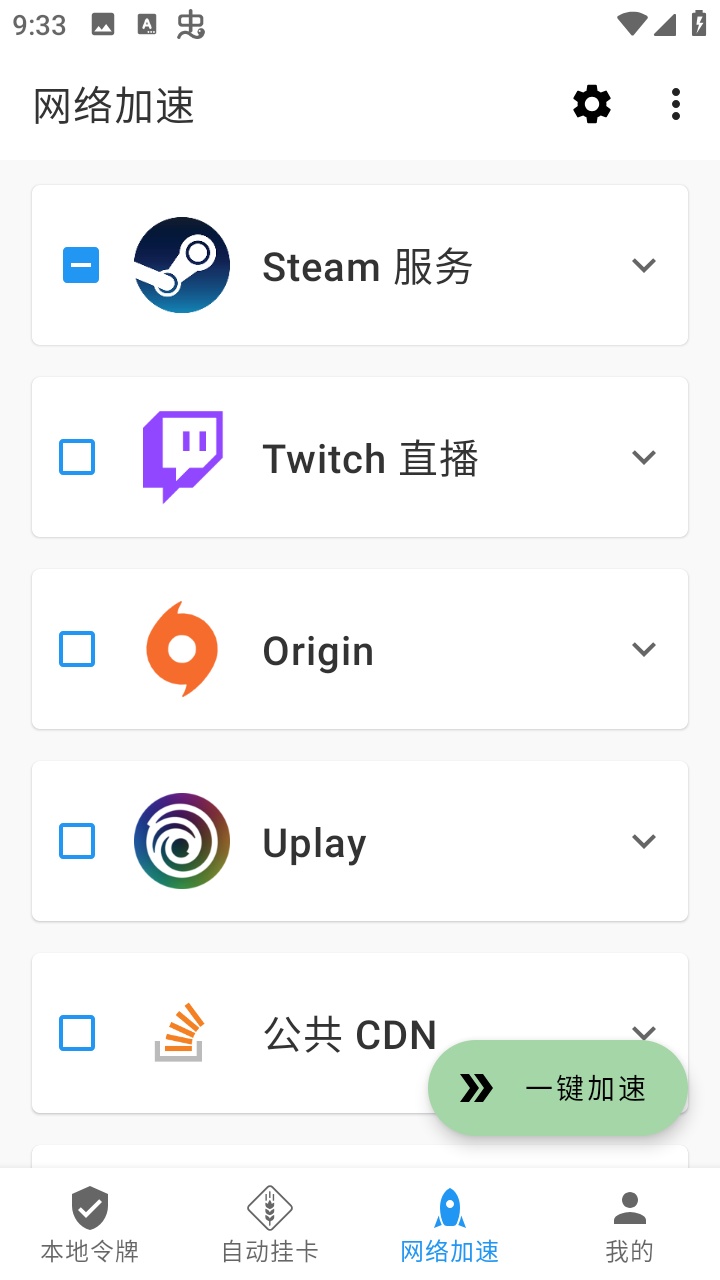
Task: Enable the Uplay checkbox
Action: [x=78, y=841]
